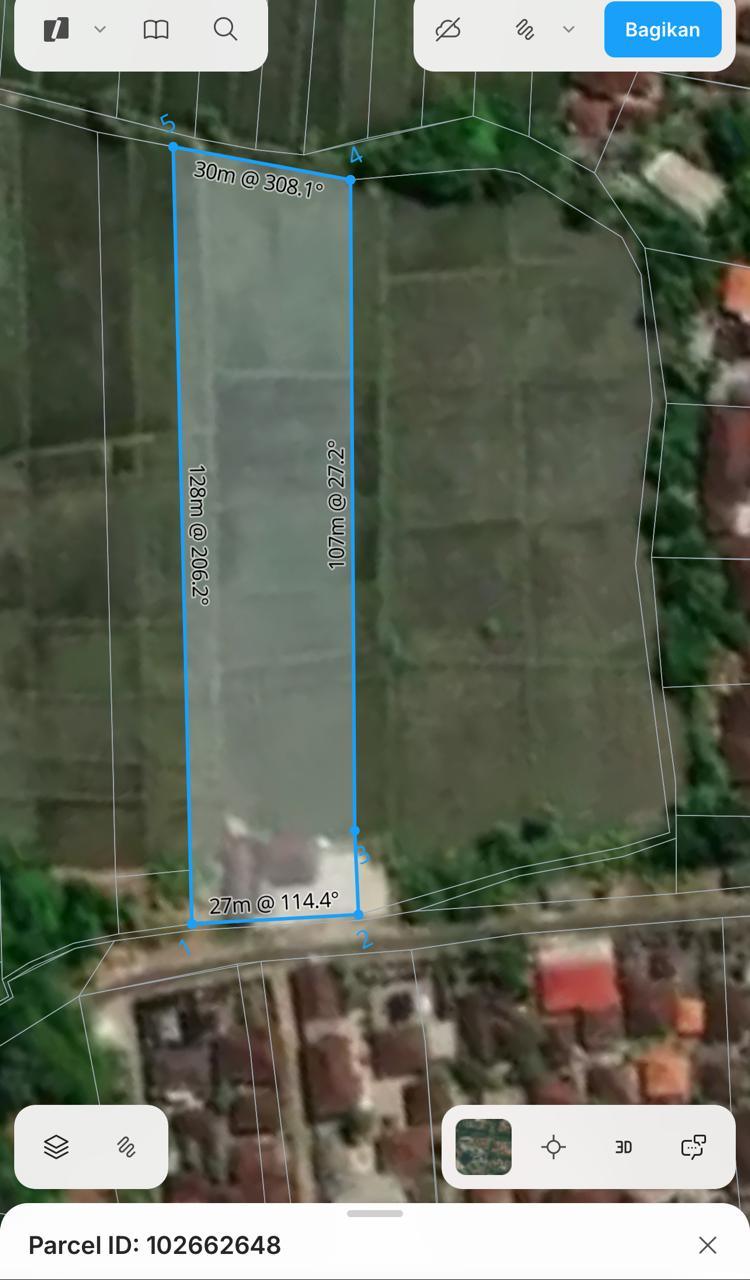Tap the Bagikan button
This screenshot has width=750, height=1280.
coord(662,30)
